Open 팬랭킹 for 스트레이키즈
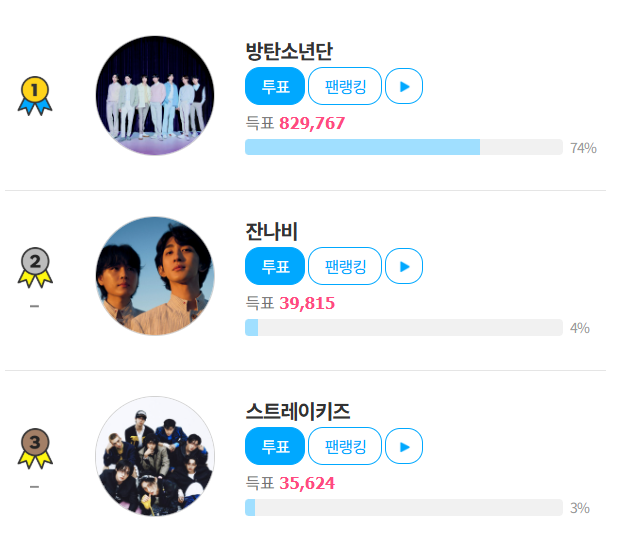The image size is (622, 543). (345, 446)
